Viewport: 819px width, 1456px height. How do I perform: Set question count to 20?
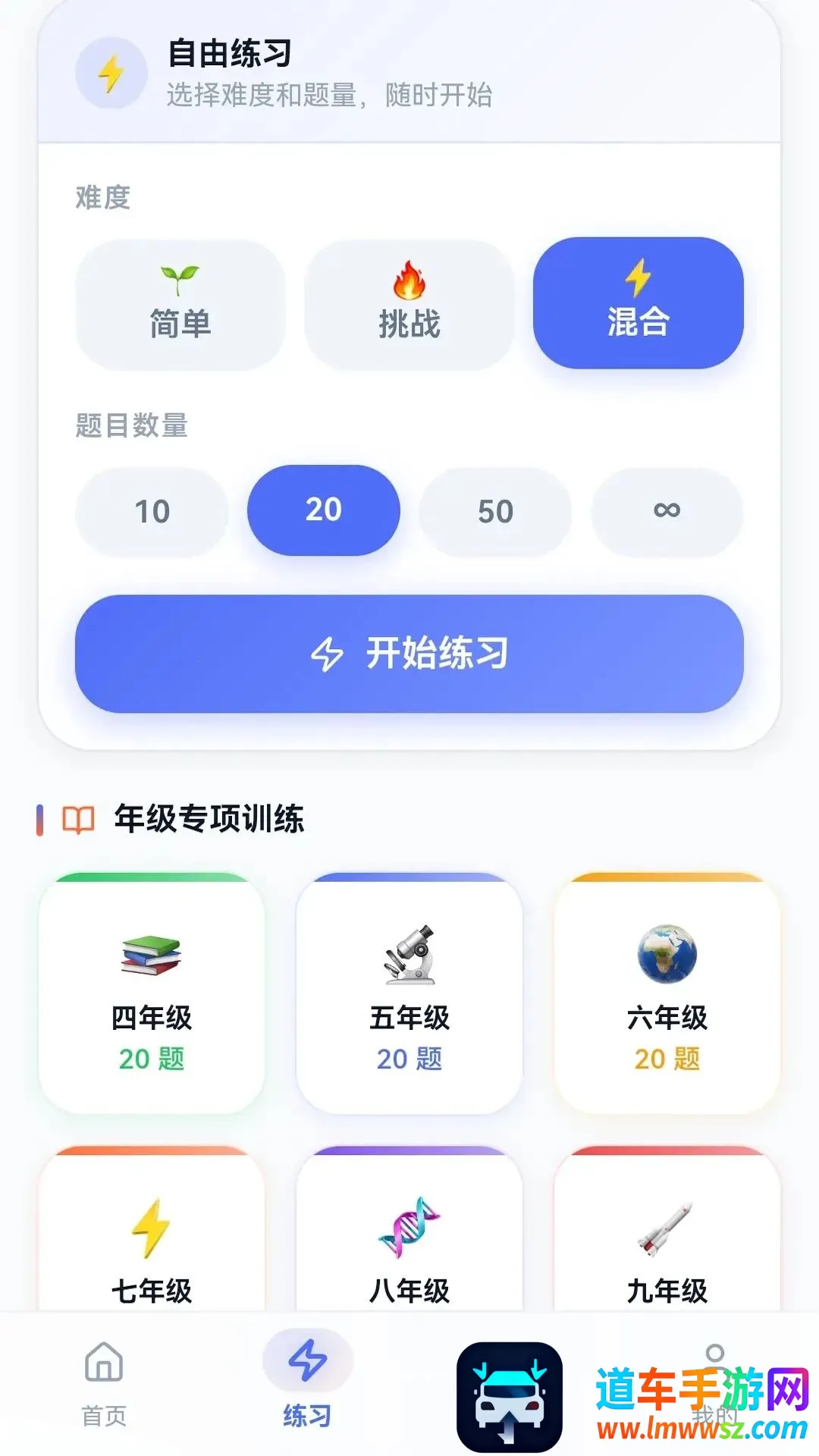coord(324,510)
